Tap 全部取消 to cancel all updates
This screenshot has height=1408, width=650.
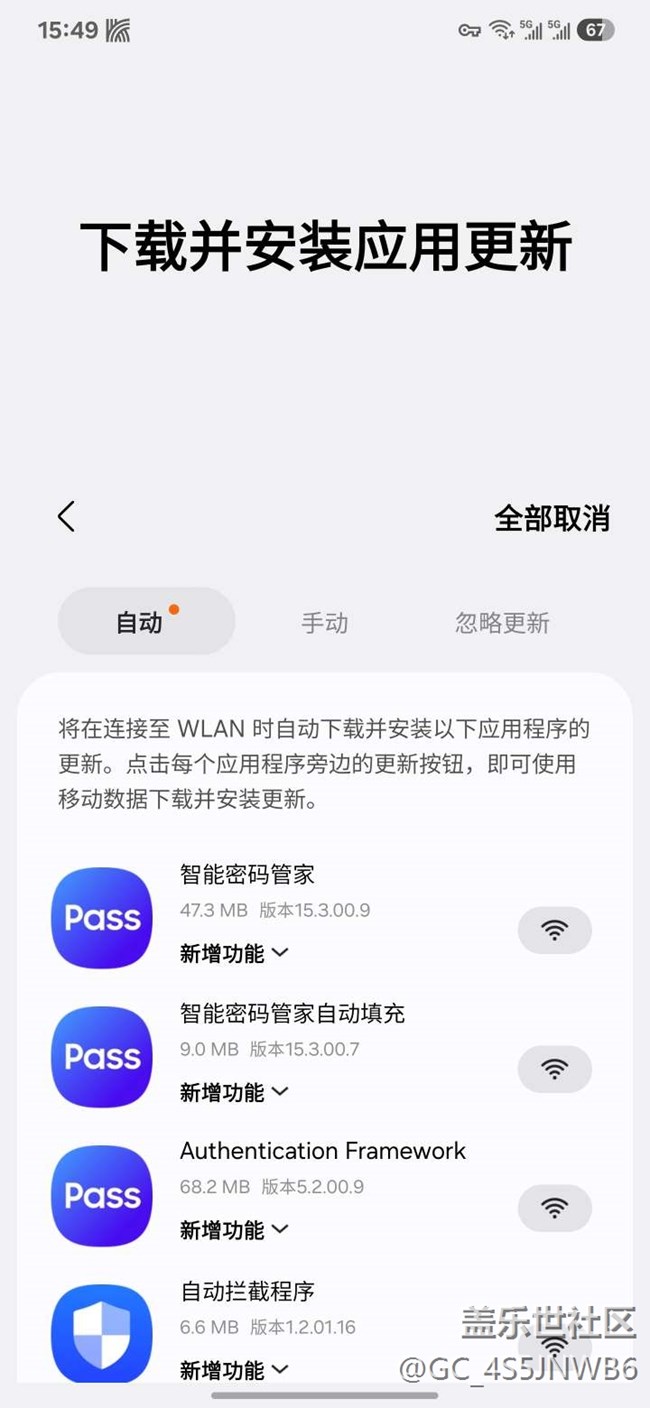[x=551, y=518]
